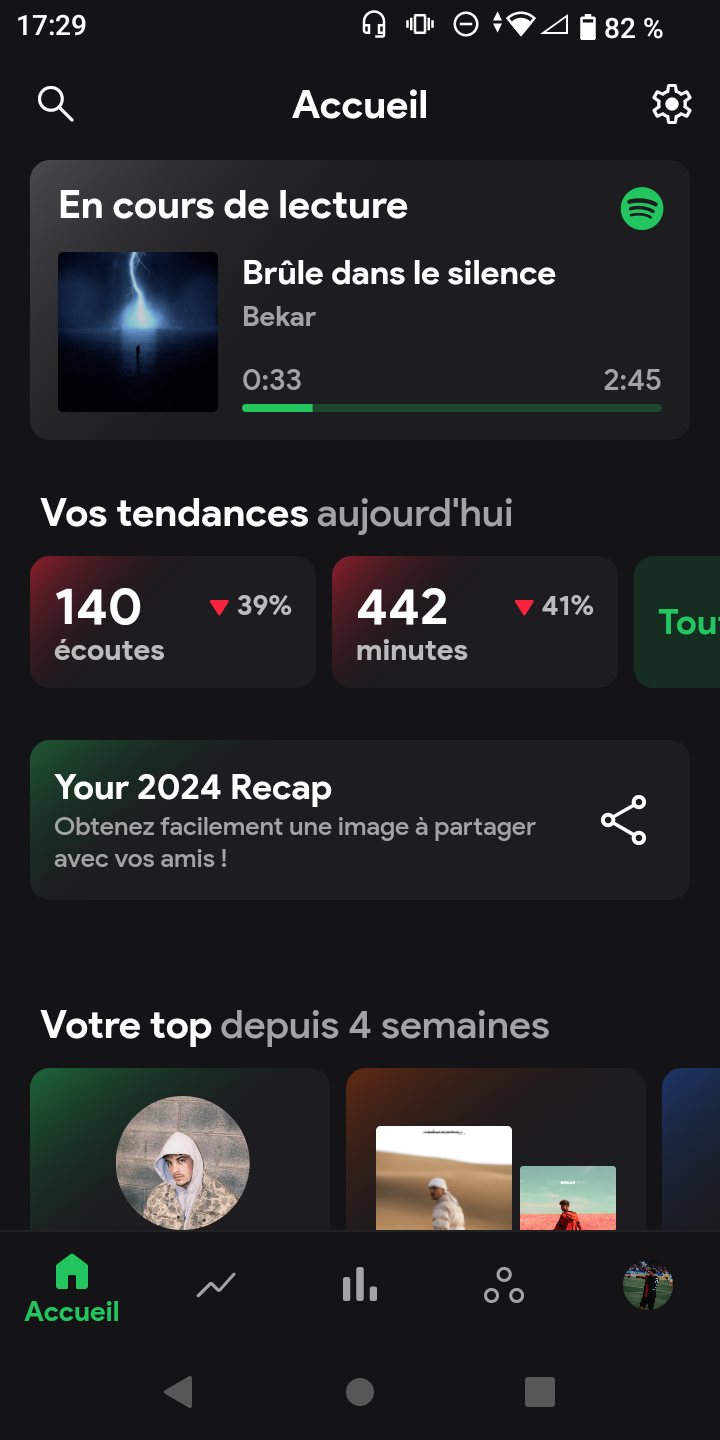Open the search icon
The image size is (720, 1440).
coord(56,104)
